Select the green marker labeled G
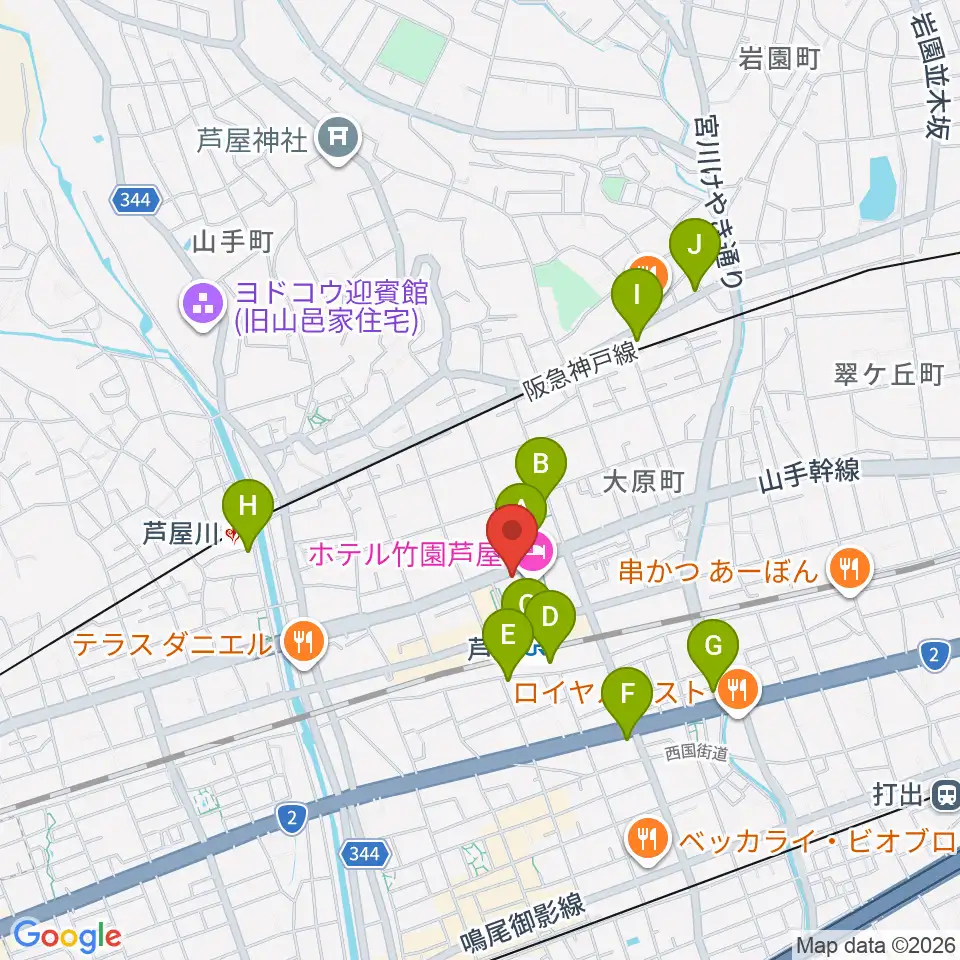This screenshot has width=960, height=960. click(713, 649)
